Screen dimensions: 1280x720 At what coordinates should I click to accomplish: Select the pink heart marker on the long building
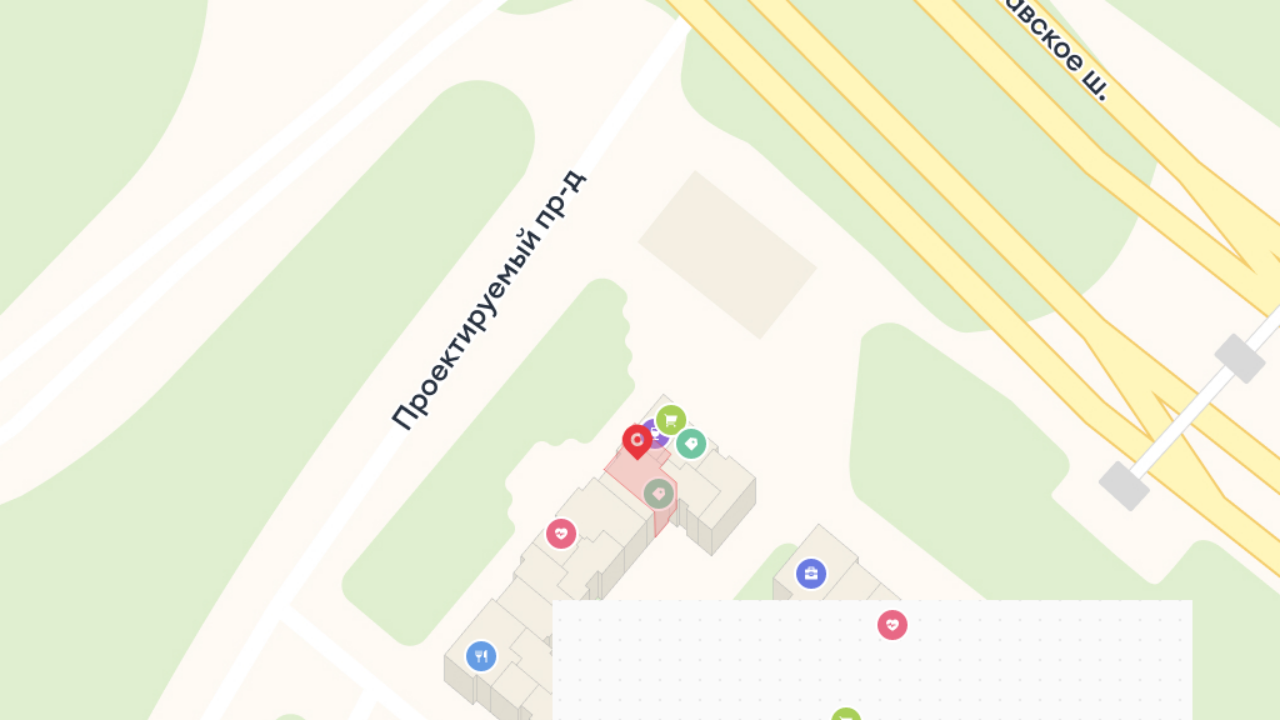[x=561, y=534]
